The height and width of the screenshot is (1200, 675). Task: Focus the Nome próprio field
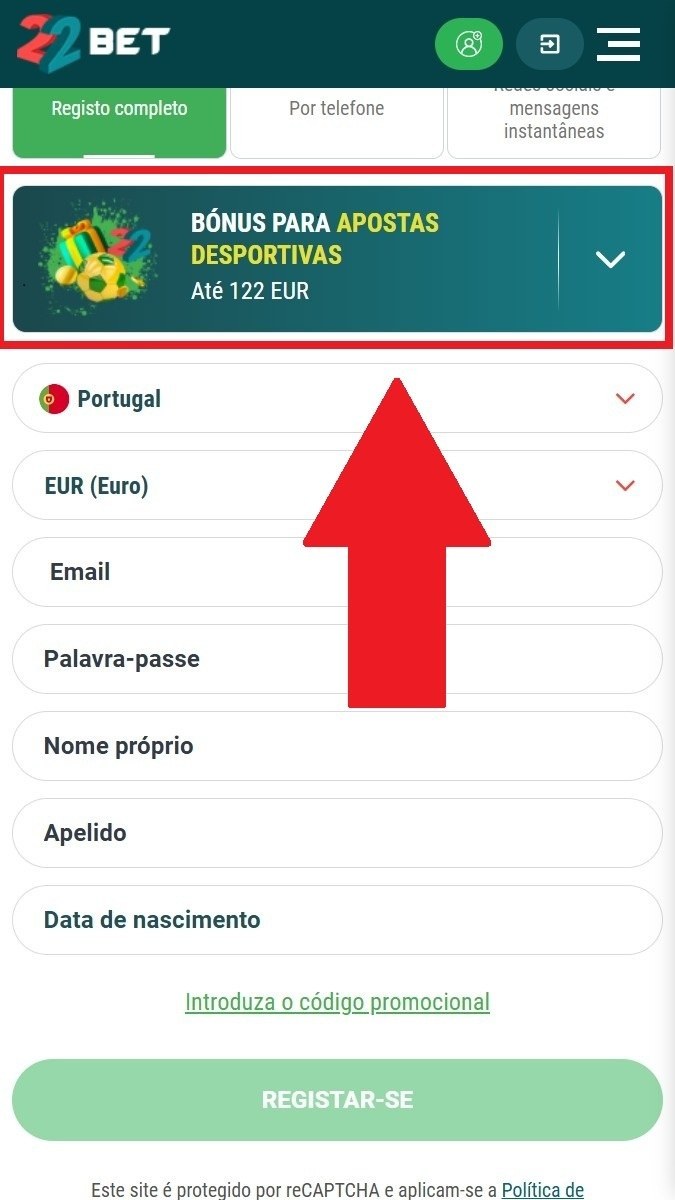pos(337,746)
